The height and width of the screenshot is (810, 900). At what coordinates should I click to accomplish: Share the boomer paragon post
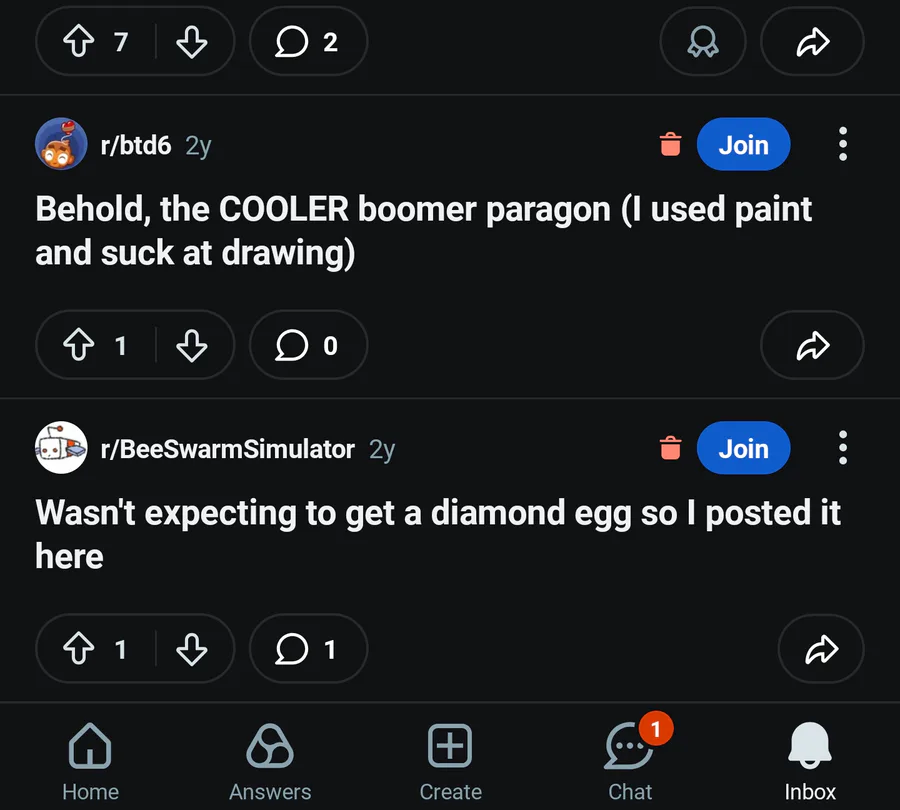[812, 346]
